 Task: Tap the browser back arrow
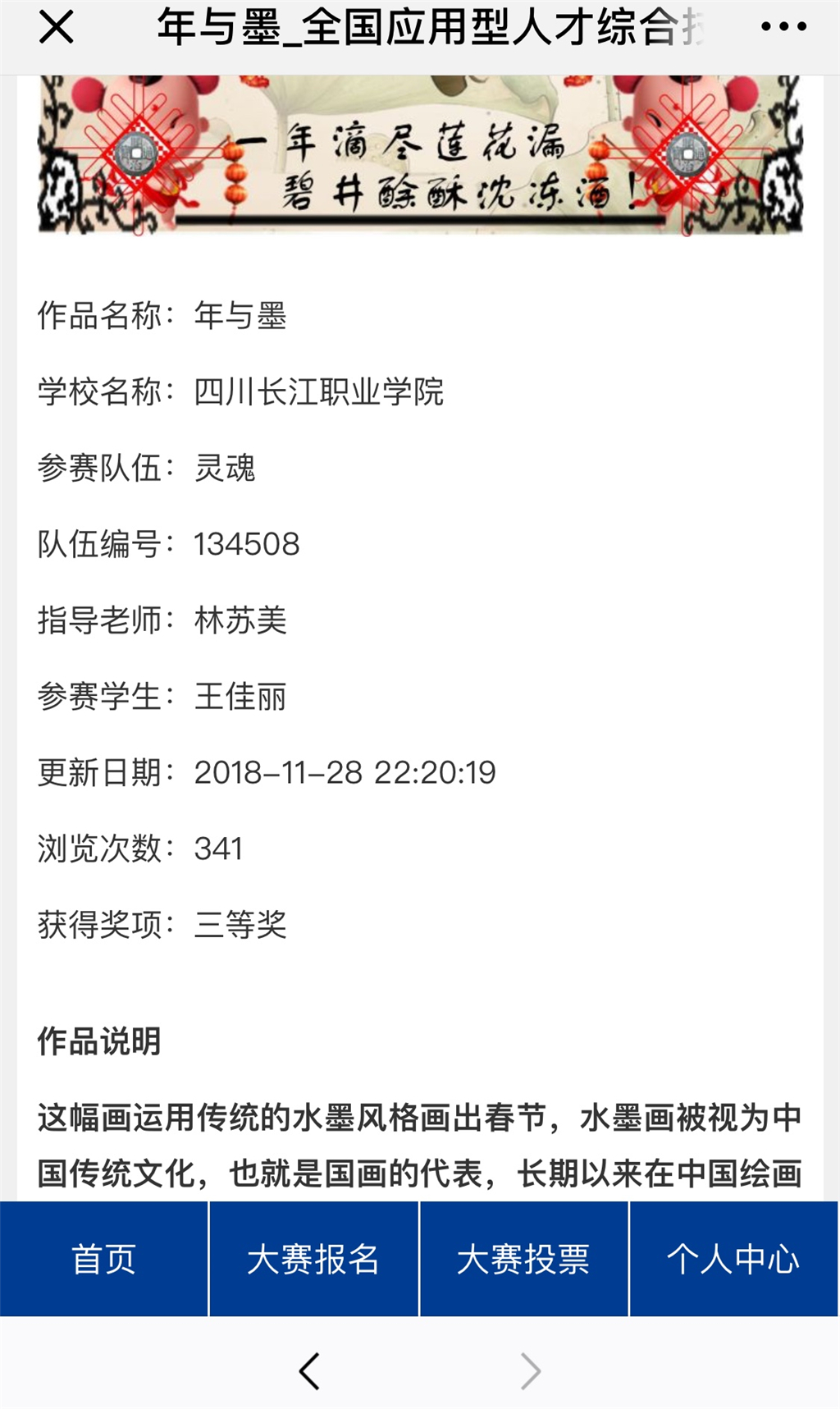[309, 1371]
